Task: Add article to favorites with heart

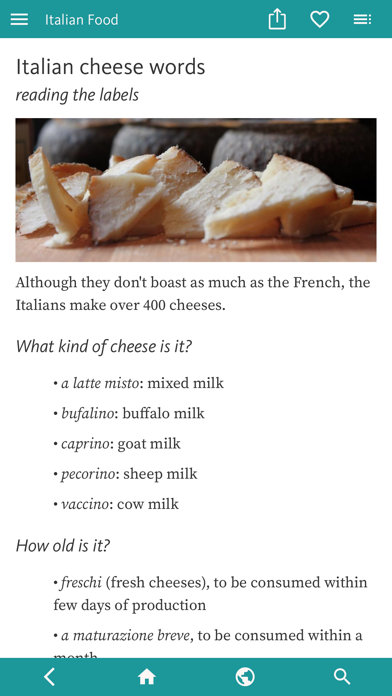Action: tap(320, 20)
